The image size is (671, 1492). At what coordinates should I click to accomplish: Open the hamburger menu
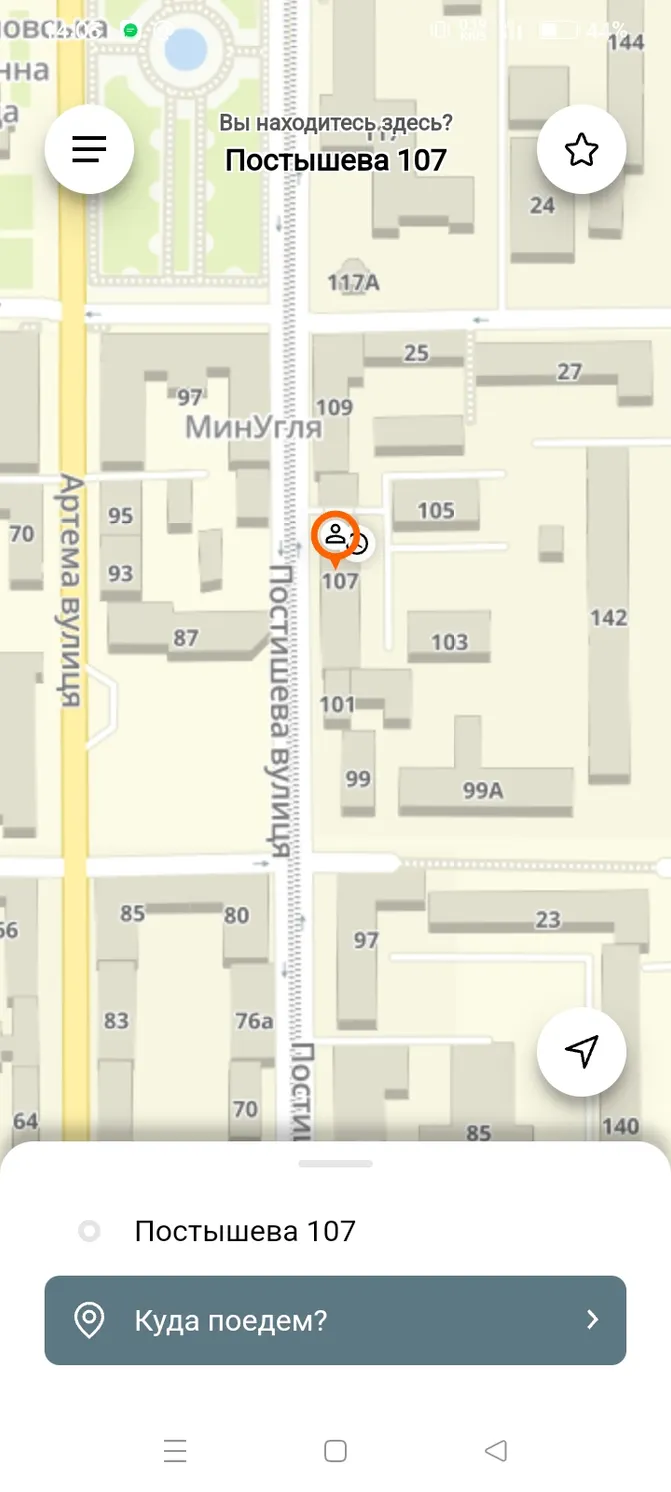(89, 150)
